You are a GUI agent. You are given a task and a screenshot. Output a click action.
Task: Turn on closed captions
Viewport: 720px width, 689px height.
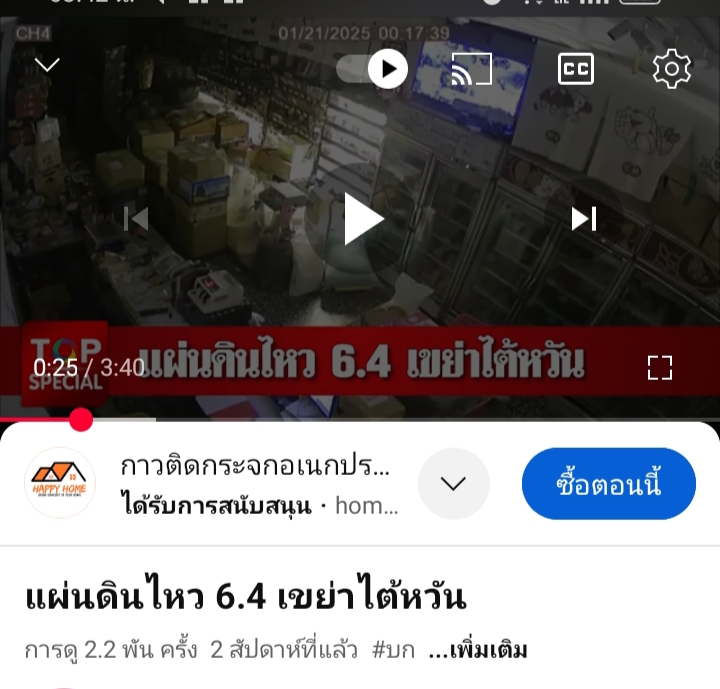click(575, 69)
